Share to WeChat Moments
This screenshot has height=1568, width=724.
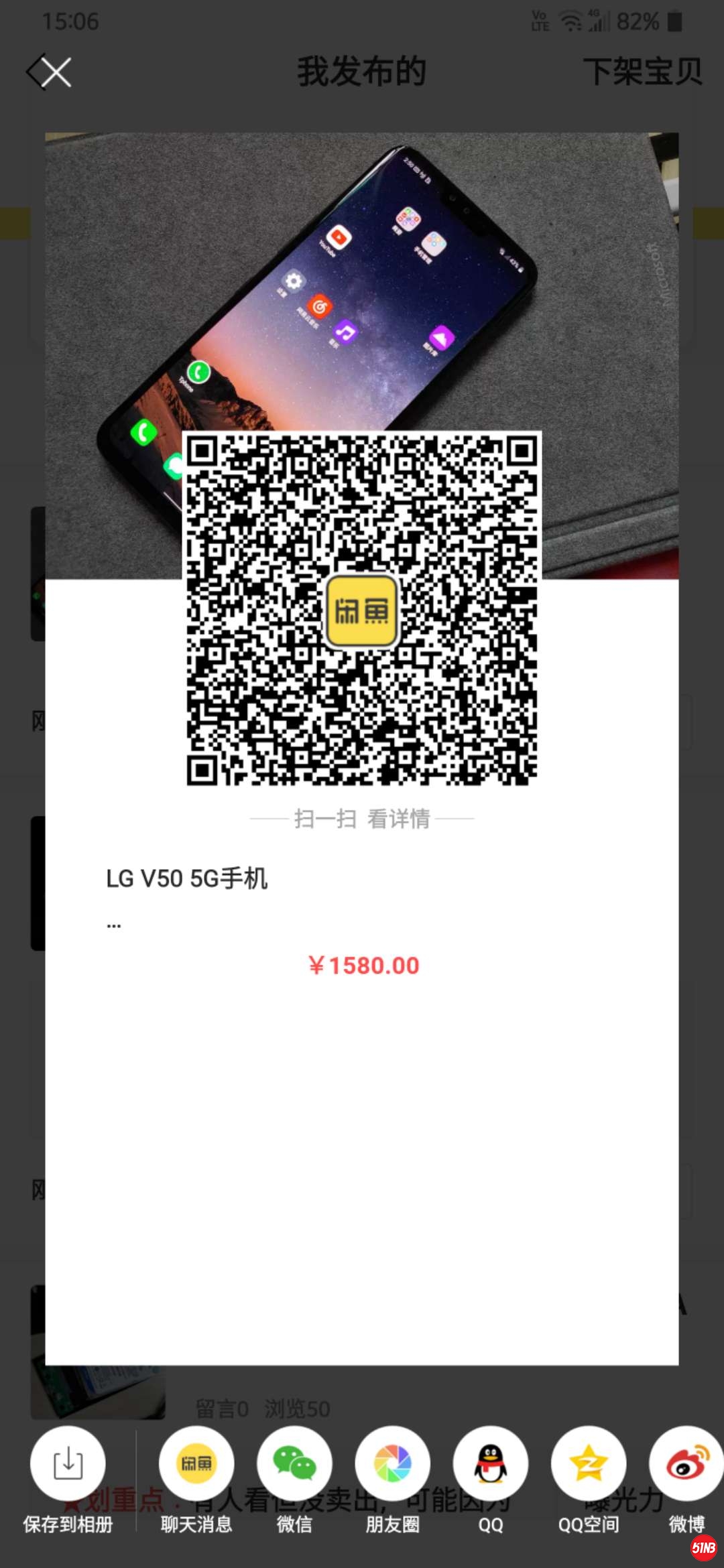pyautogui.click(x=392, y=1464)
